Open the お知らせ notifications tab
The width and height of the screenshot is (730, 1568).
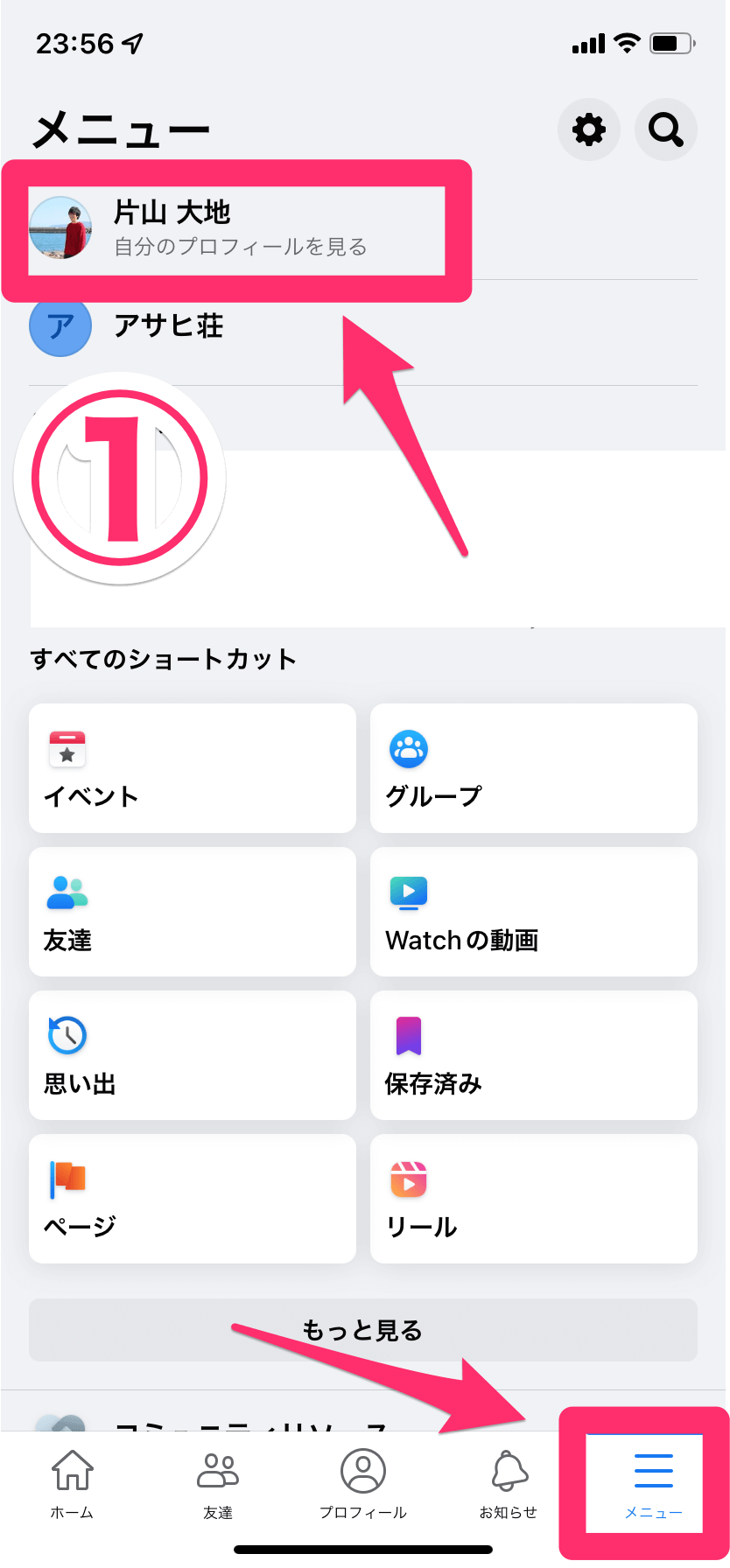[509, 1484]
